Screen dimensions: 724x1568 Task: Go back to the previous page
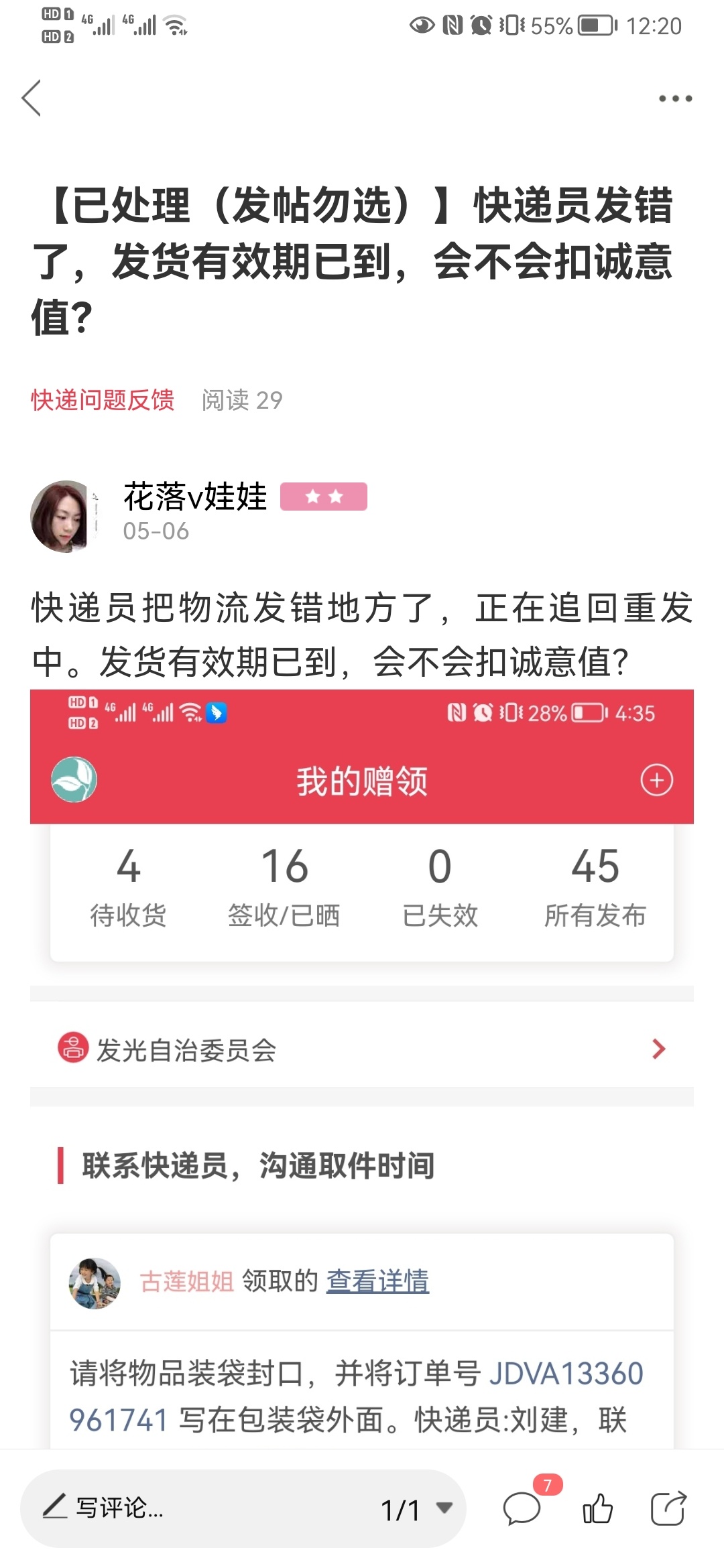pos(32,98)
